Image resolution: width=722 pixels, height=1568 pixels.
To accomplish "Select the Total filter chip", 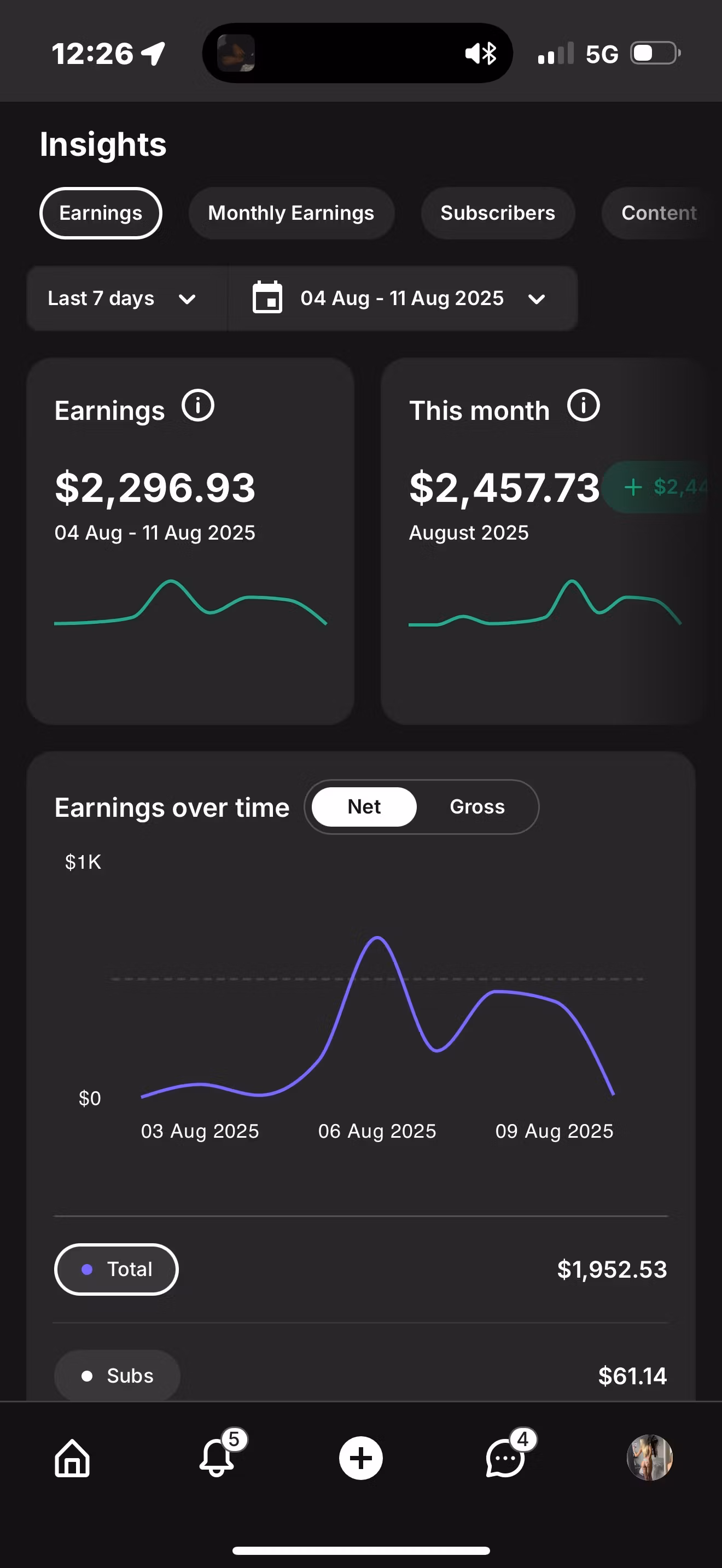I will [x=117, y=1269].
